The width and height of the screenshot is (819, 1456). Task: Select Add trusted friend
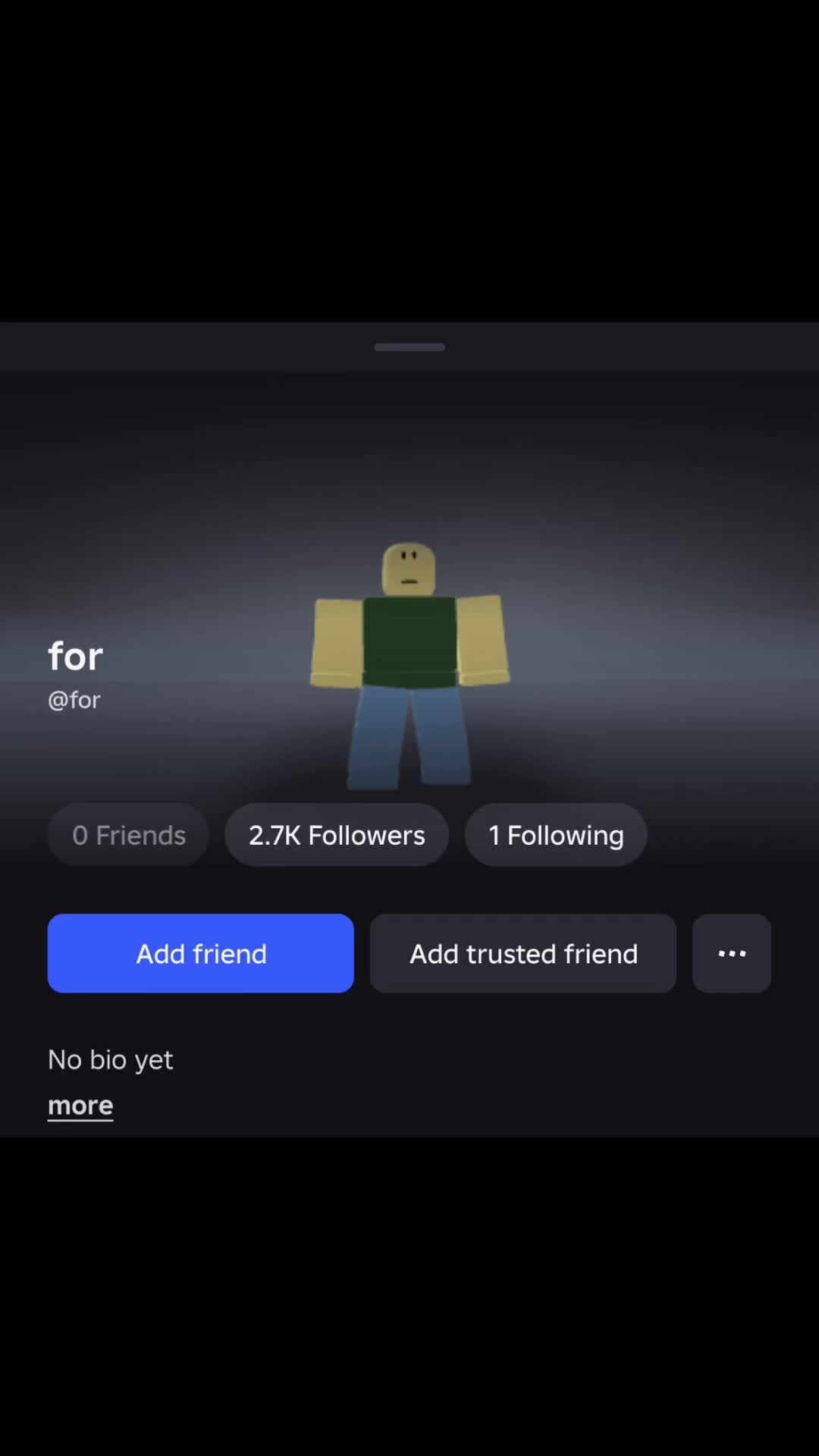click(x=522, y=953)
